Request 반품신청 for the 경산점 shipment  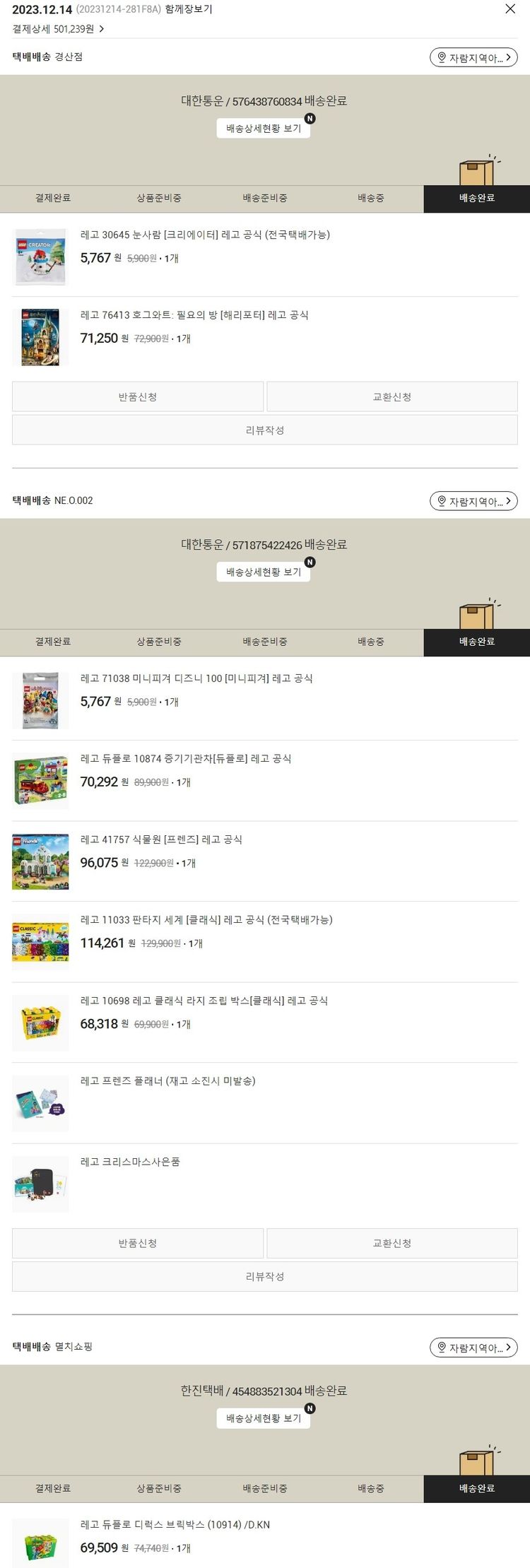138,397
